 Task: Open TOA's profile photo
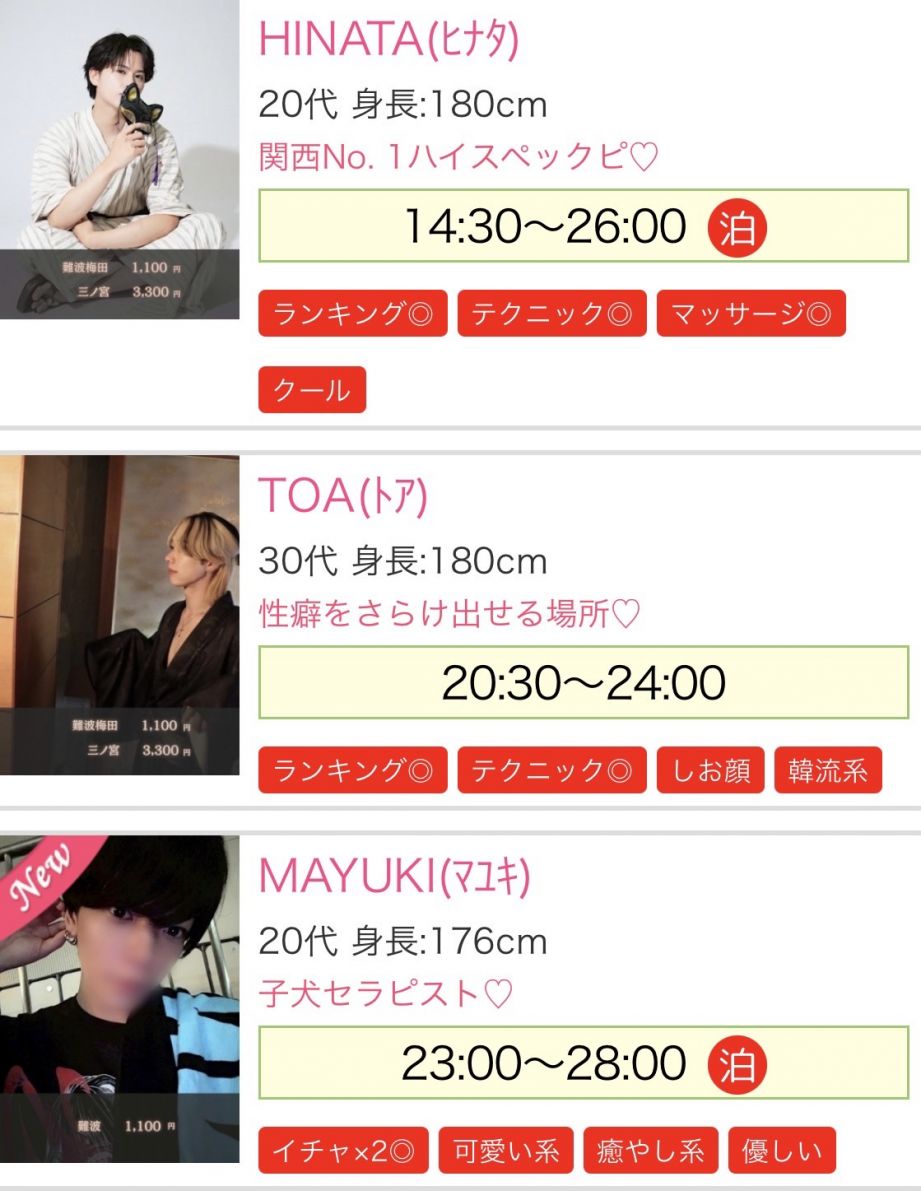pyautogui.click(x=119, y=615)
